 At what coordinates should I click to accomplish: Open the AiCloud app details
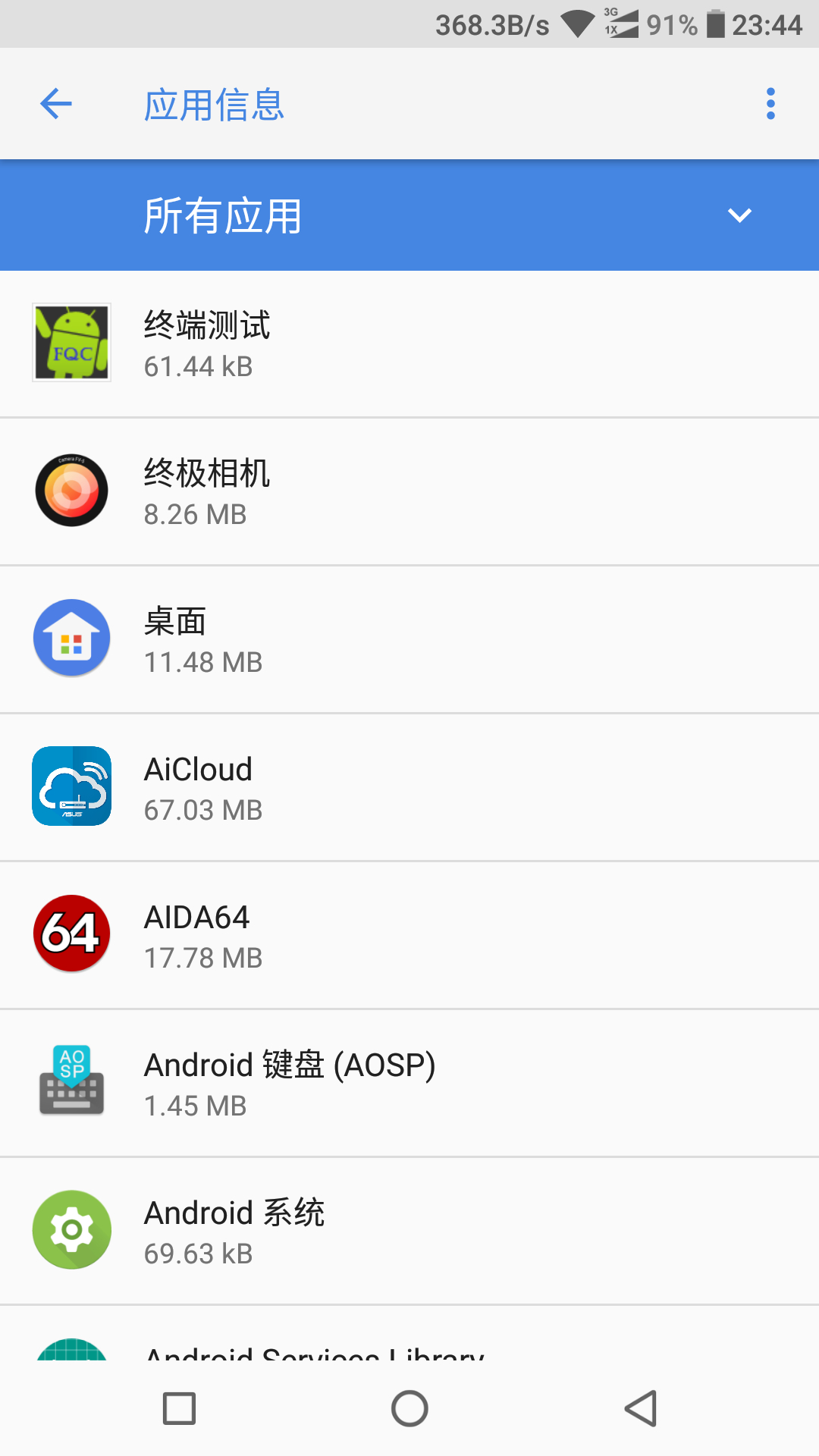tap(409, 787)
